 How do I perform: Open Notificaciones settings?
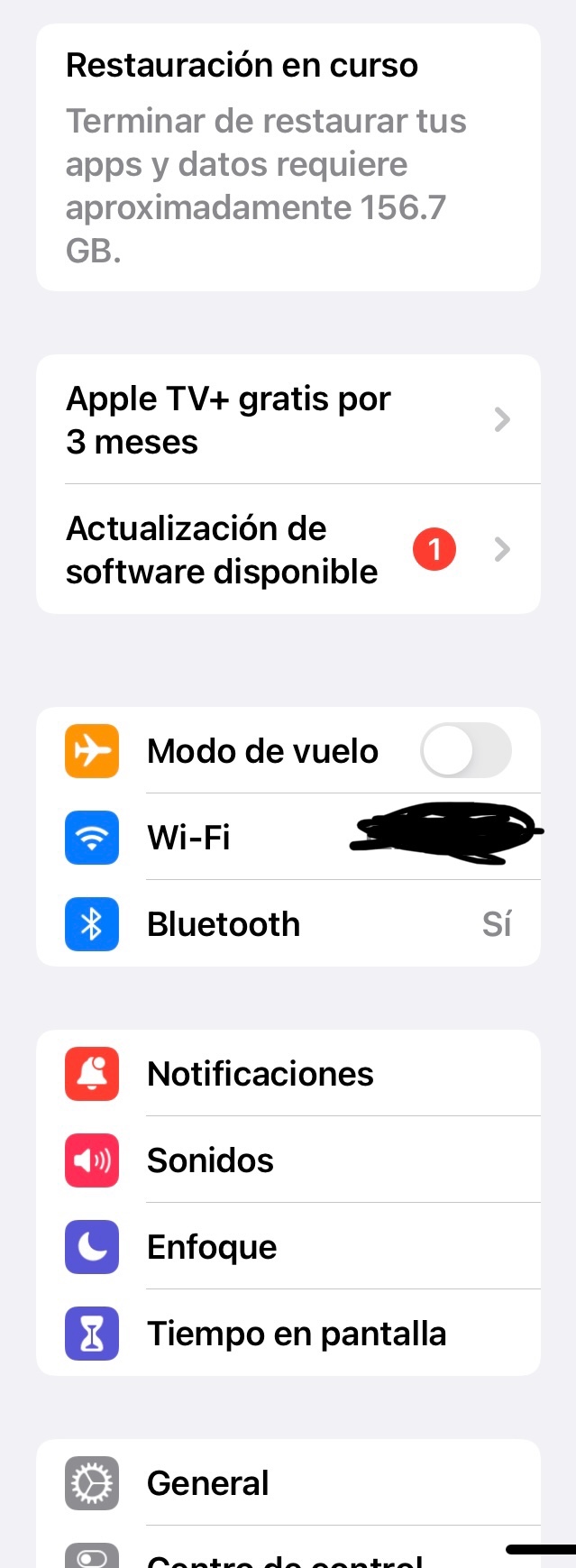pos(288,1073)
